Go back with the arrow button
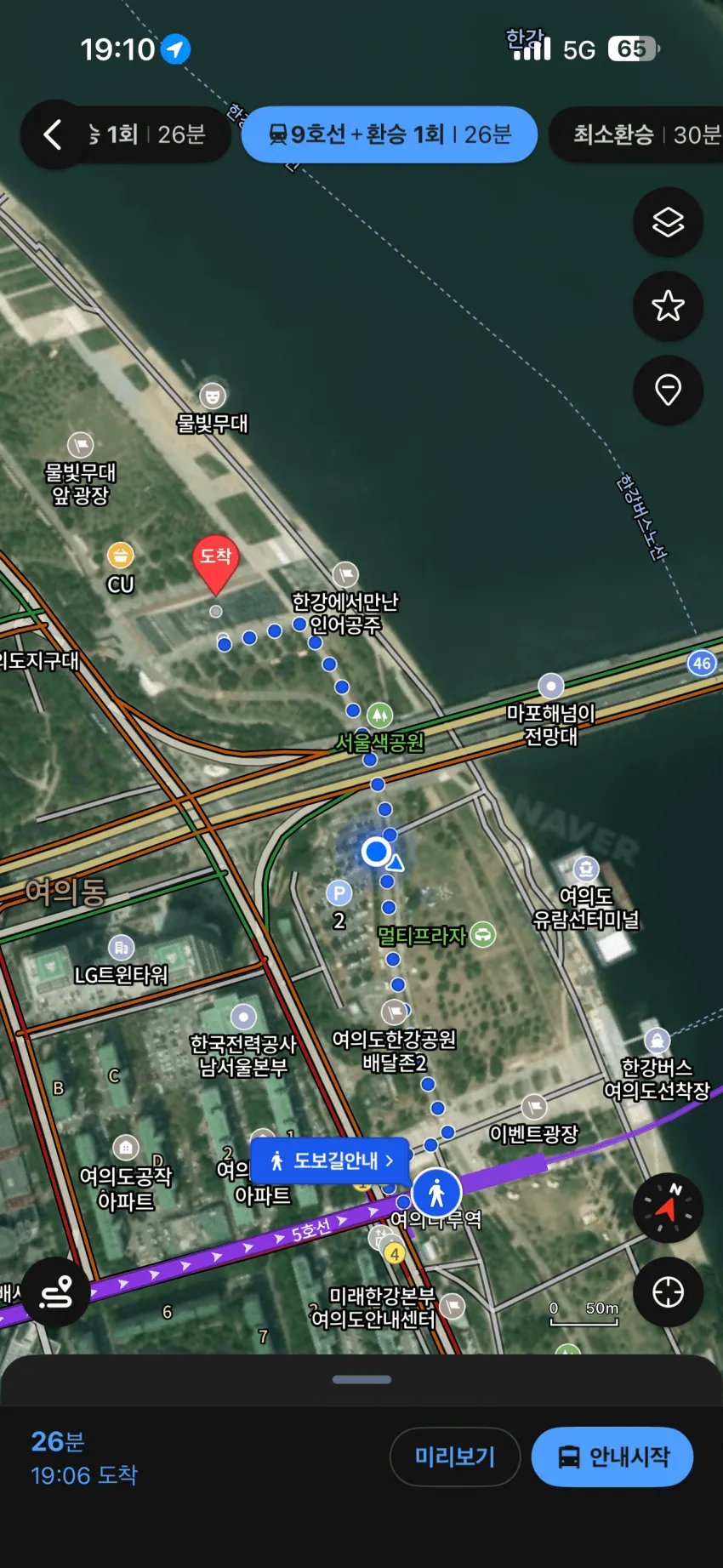The height and width of the screenshot is (1568, 723). point(53,134)
